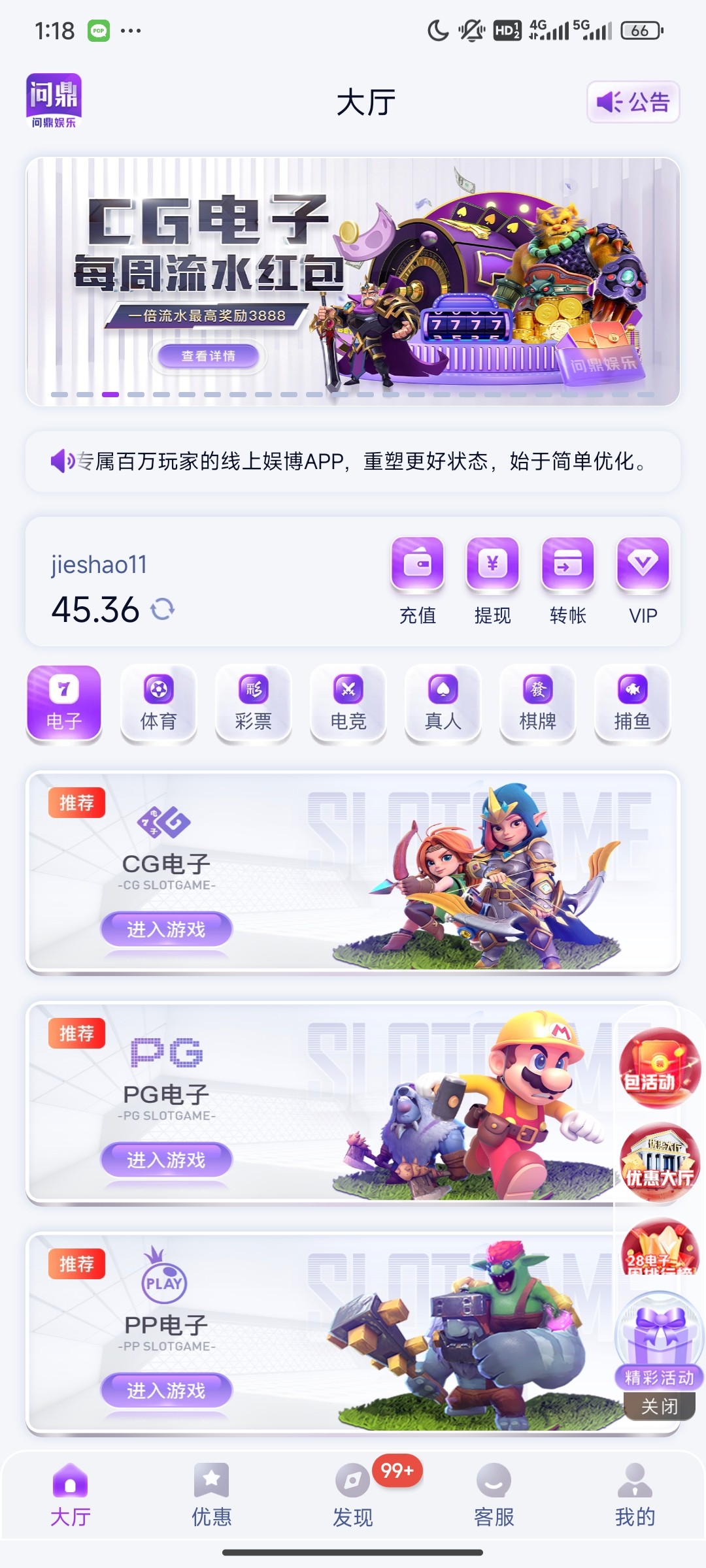This screenshot has height=1568, width=706.
Task: Enter the PG电子 game
Action: coord(166,1159)
